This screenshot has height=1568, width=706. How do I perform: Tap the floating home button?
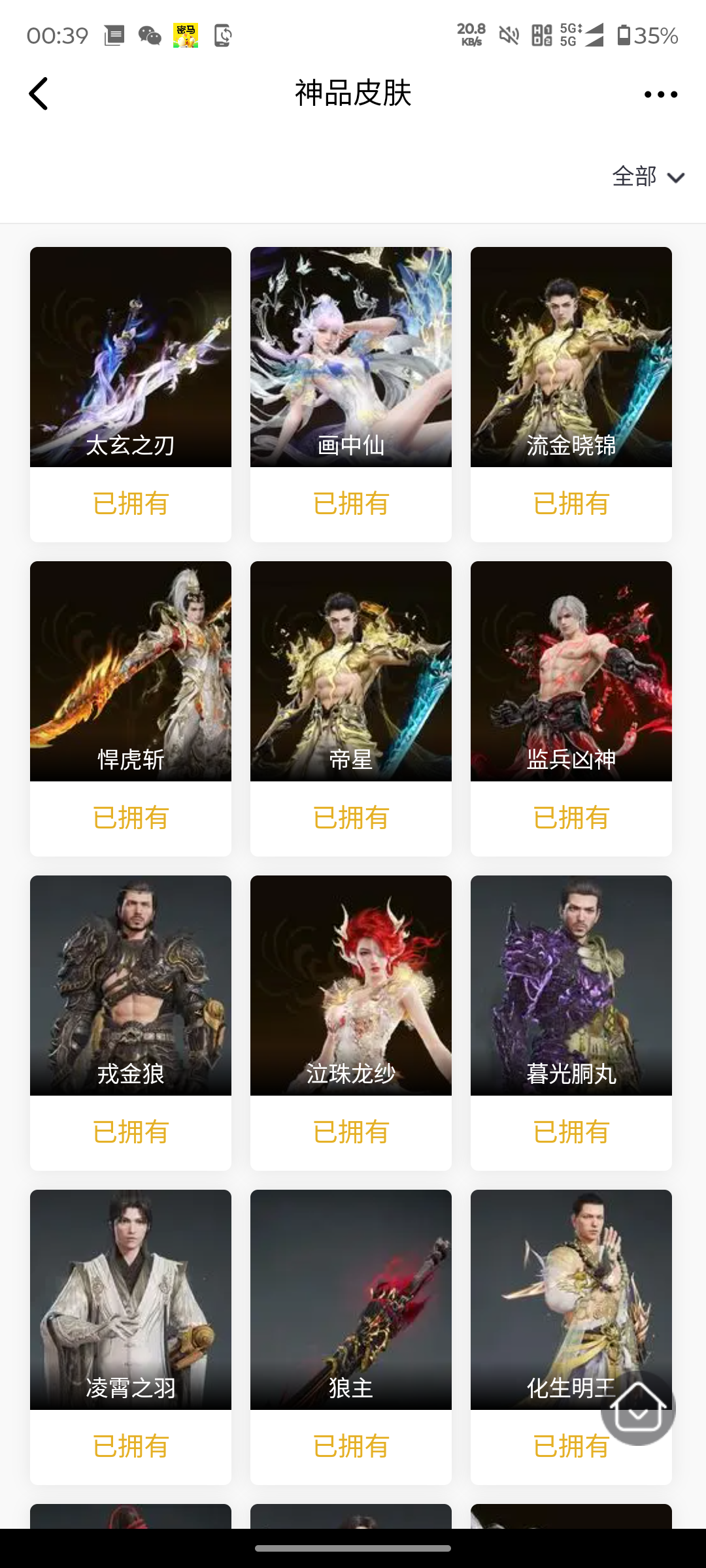638,1408
